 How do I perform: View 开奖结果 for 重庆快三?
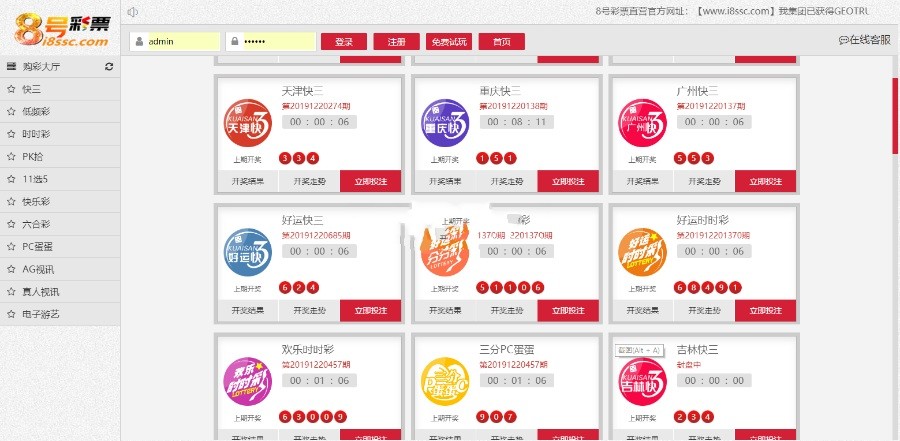pyautogui.click(x=445, y=181)
